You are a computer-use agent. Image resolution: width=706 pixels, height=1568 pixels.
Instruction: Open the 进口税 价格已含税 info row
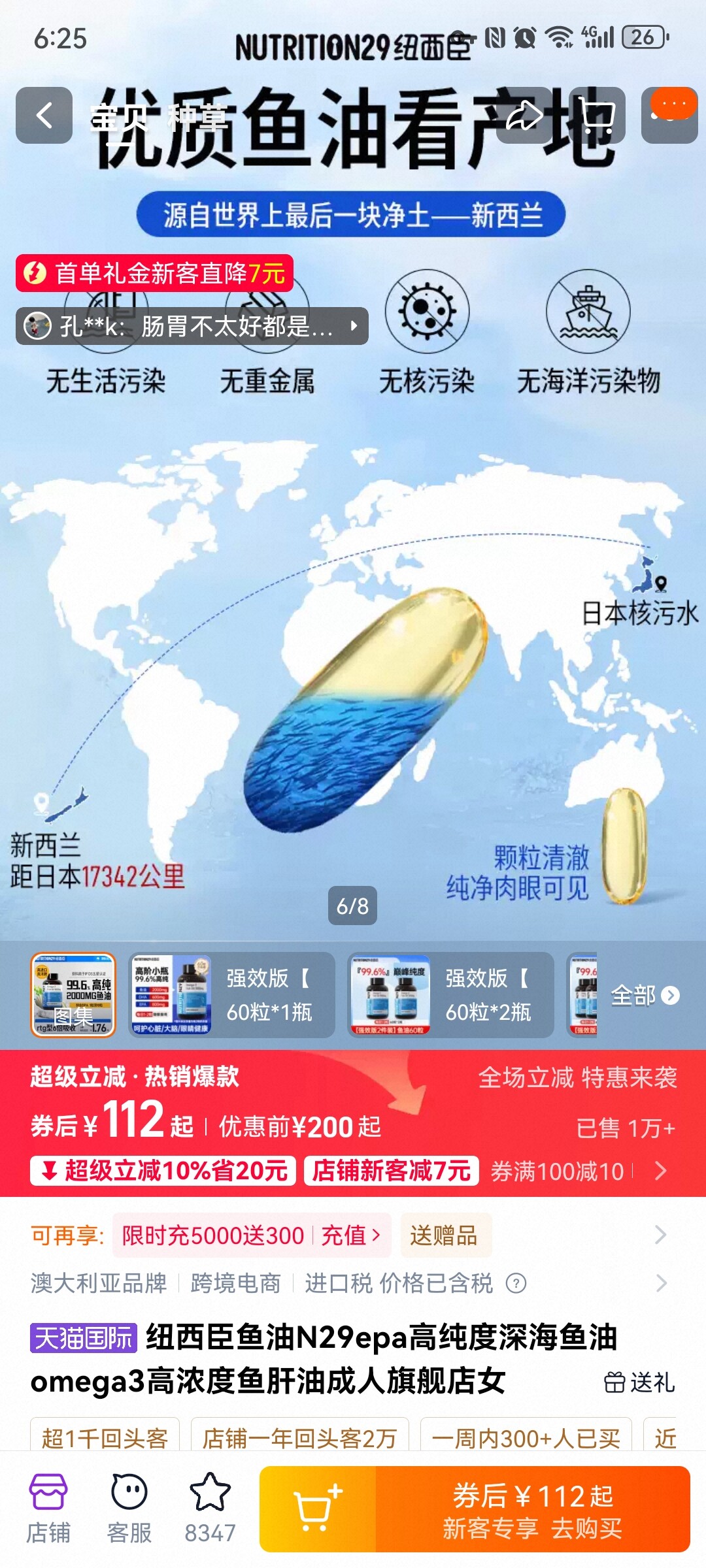tap(399, 1283)
